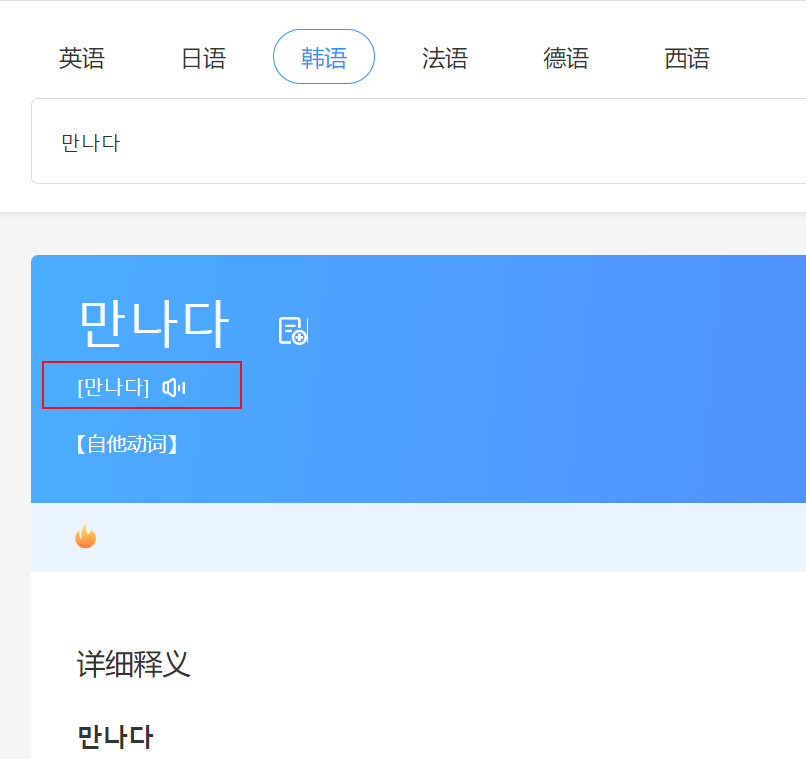Switch to the 西语 language tab
Image resolution: width=806 pixels, height=759 pixels.
pos(687,58)
